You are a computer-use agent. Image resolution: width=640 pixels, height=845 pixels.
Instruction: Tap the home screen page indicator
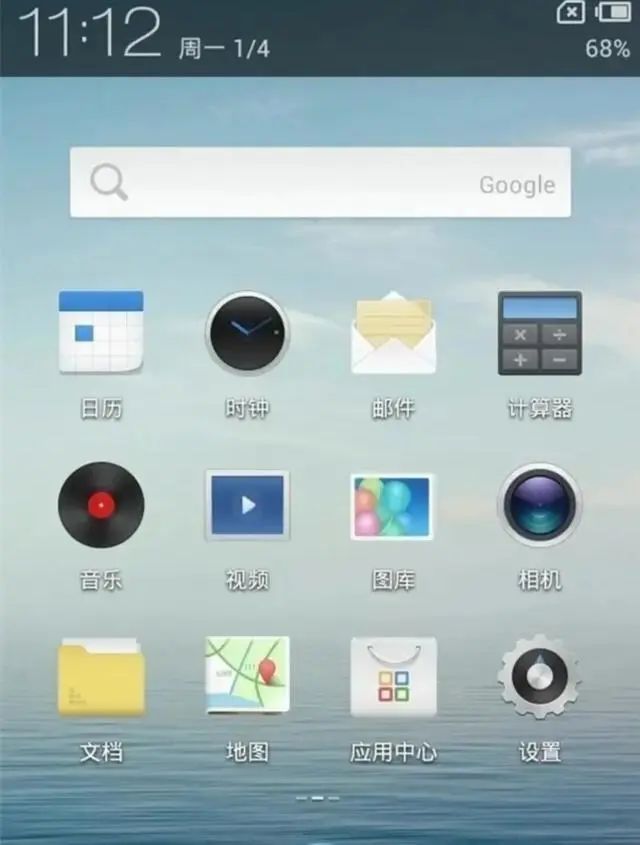319,798
